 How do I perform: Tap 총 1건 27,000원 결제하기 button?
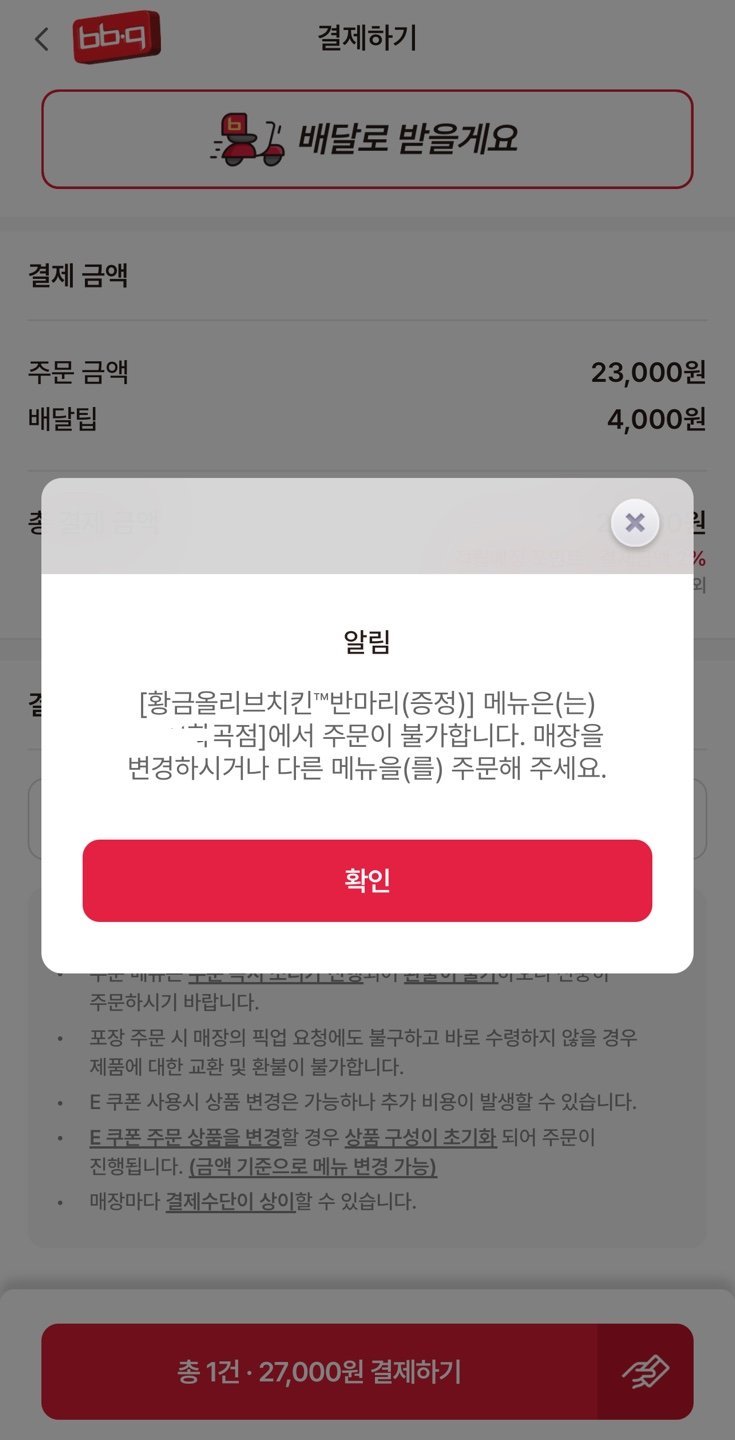click(x=320, y=1371)
